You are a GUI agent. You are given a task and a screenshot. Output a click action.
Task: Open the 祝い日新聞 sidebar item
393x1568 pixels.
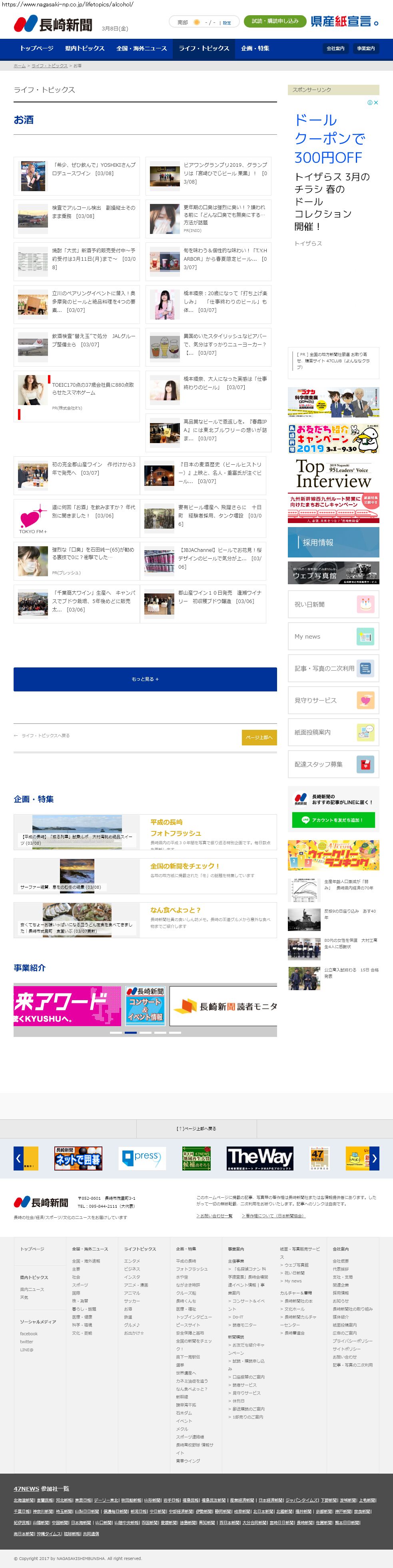[x=333, y=604]
